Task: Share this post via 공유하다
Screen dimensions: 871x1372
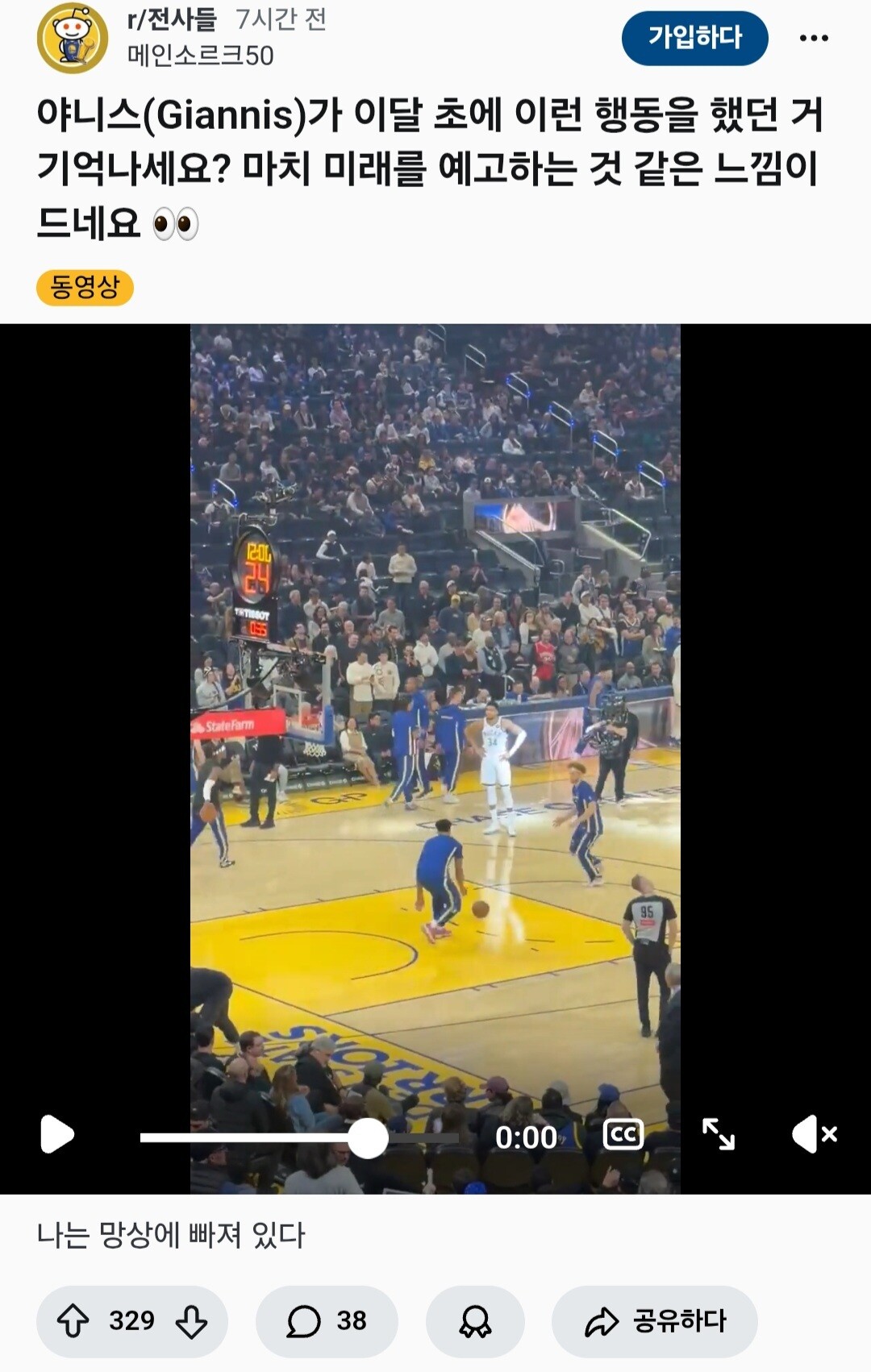Action: point(655,1321)
